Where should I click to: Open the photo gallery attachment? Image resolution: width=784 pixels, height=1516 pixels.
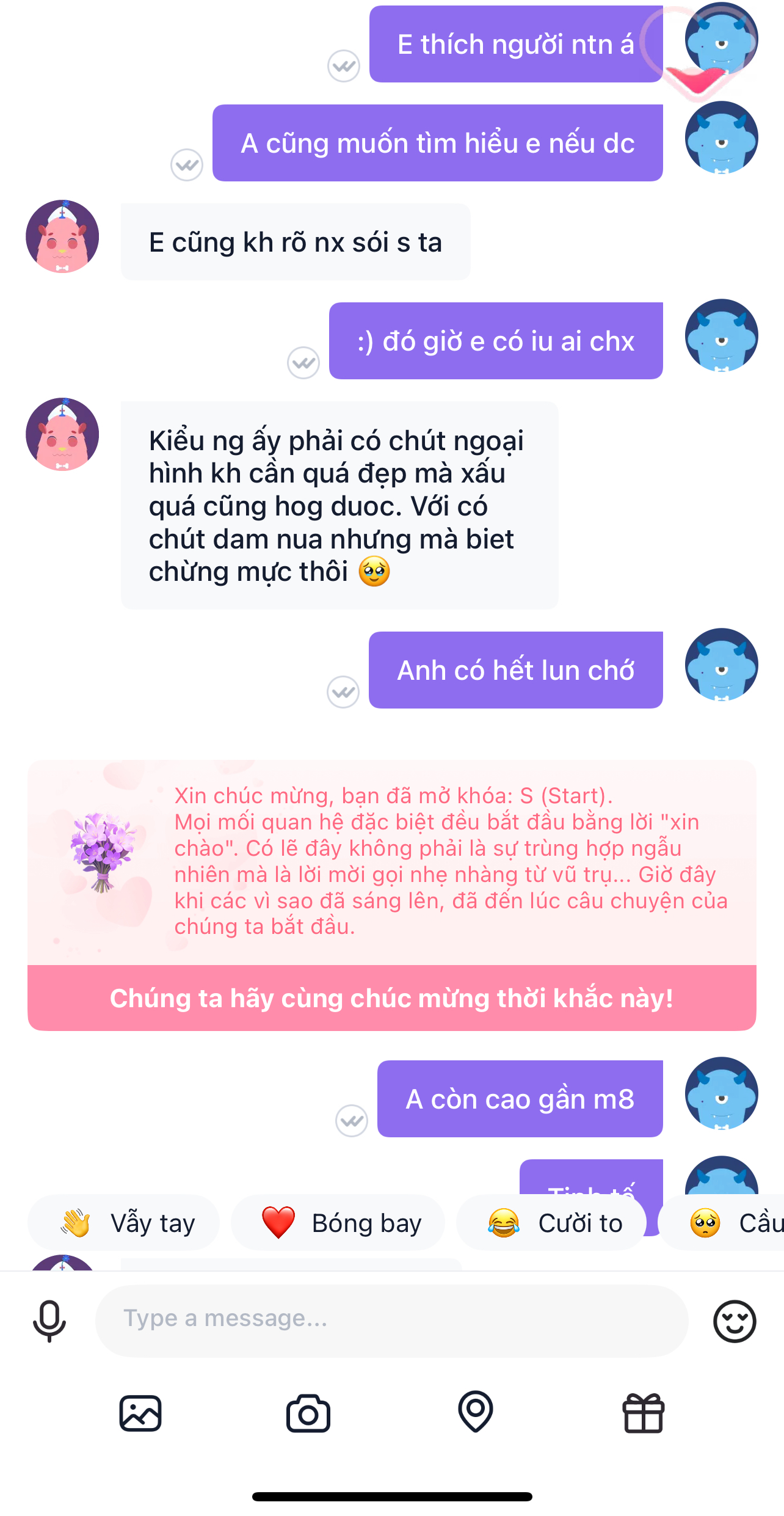tap(140, 1413)
